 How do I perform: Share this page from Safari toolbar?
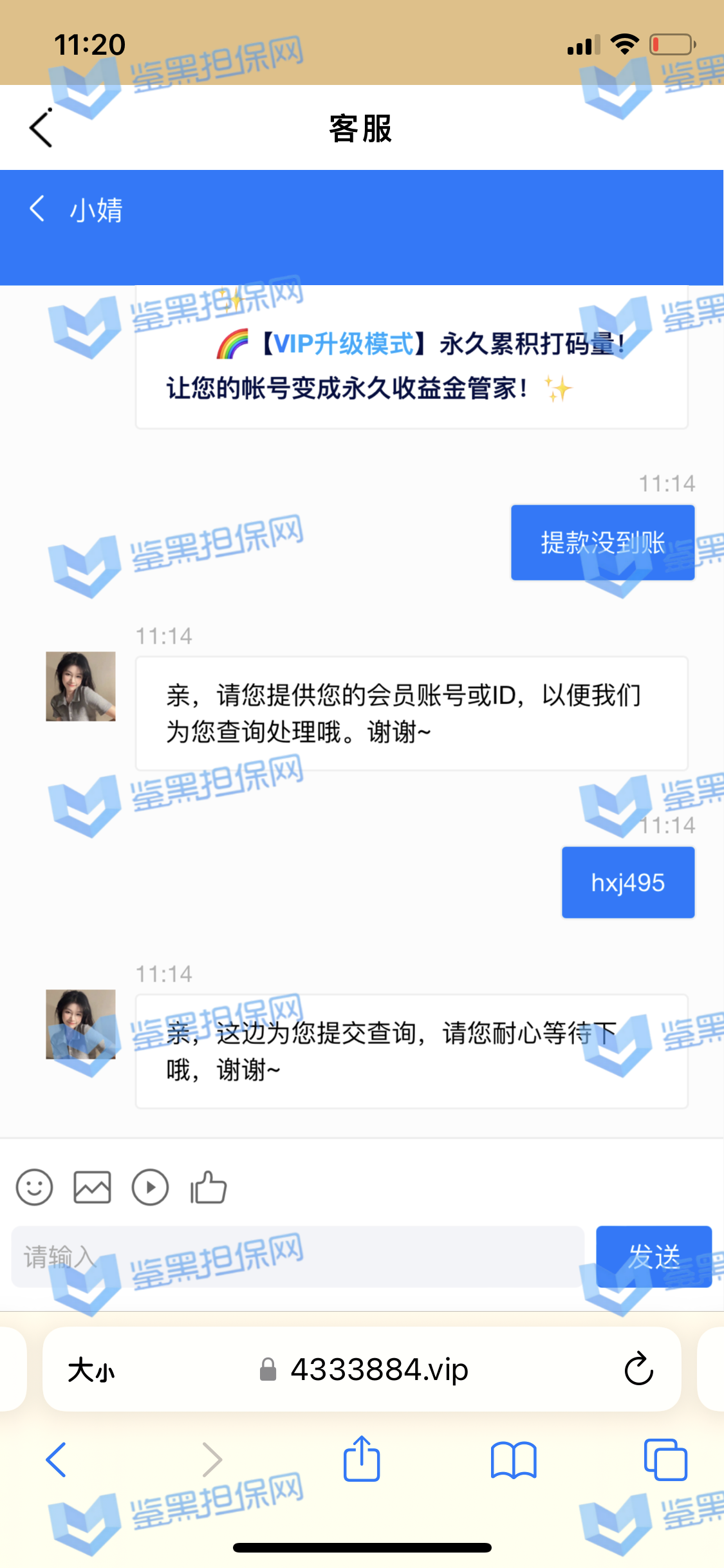[362, 1459]
